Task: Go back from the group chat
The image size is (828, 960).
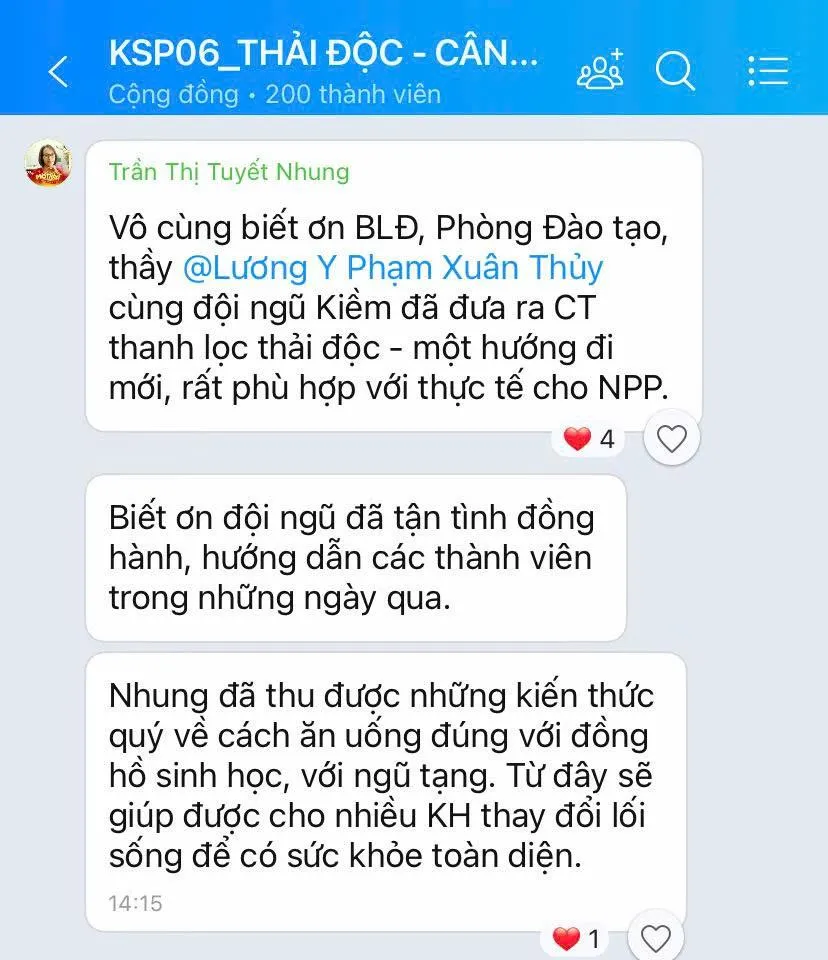Action: pos(58,71)
